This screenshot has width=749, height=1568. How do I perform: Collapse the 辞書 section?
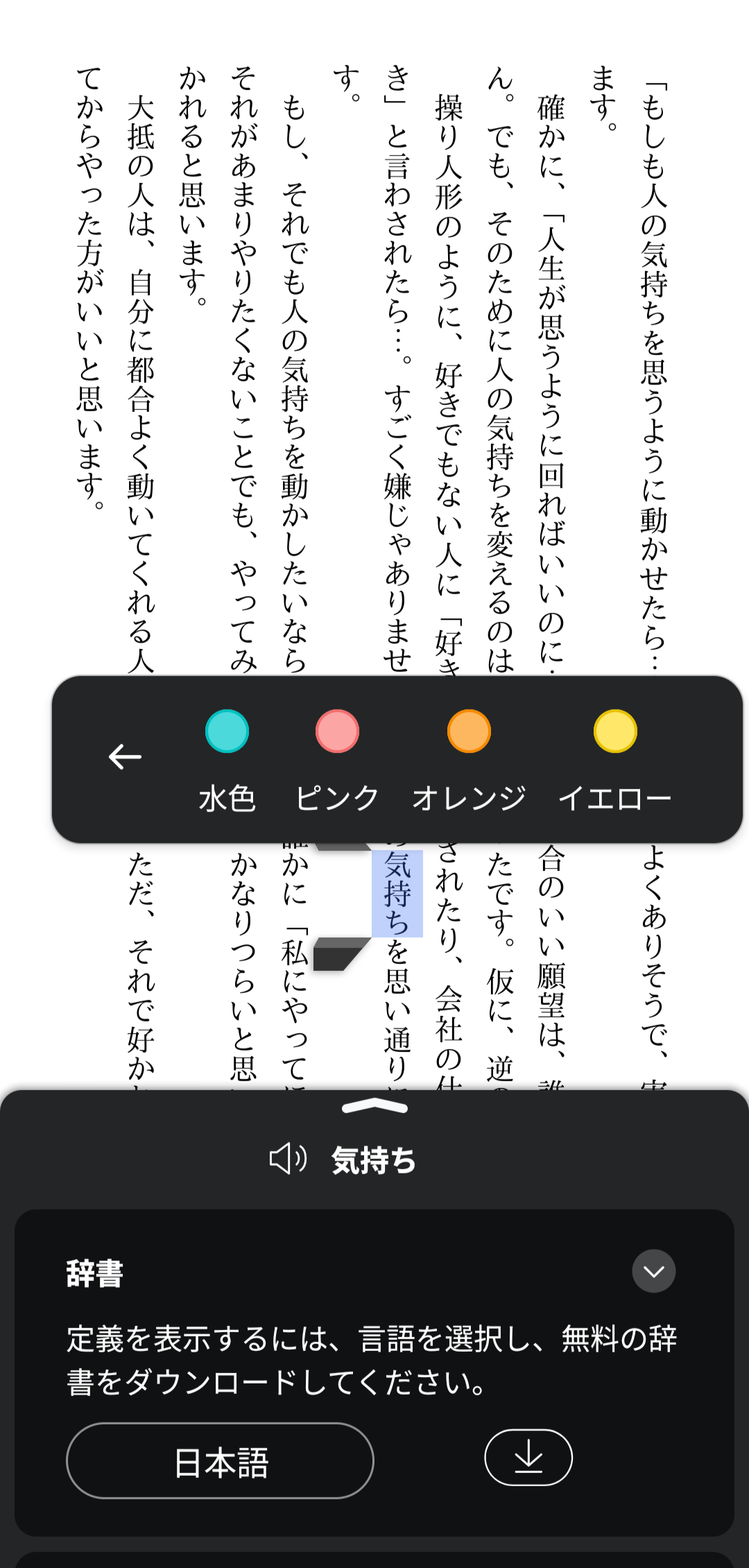tap(653, 1271)
